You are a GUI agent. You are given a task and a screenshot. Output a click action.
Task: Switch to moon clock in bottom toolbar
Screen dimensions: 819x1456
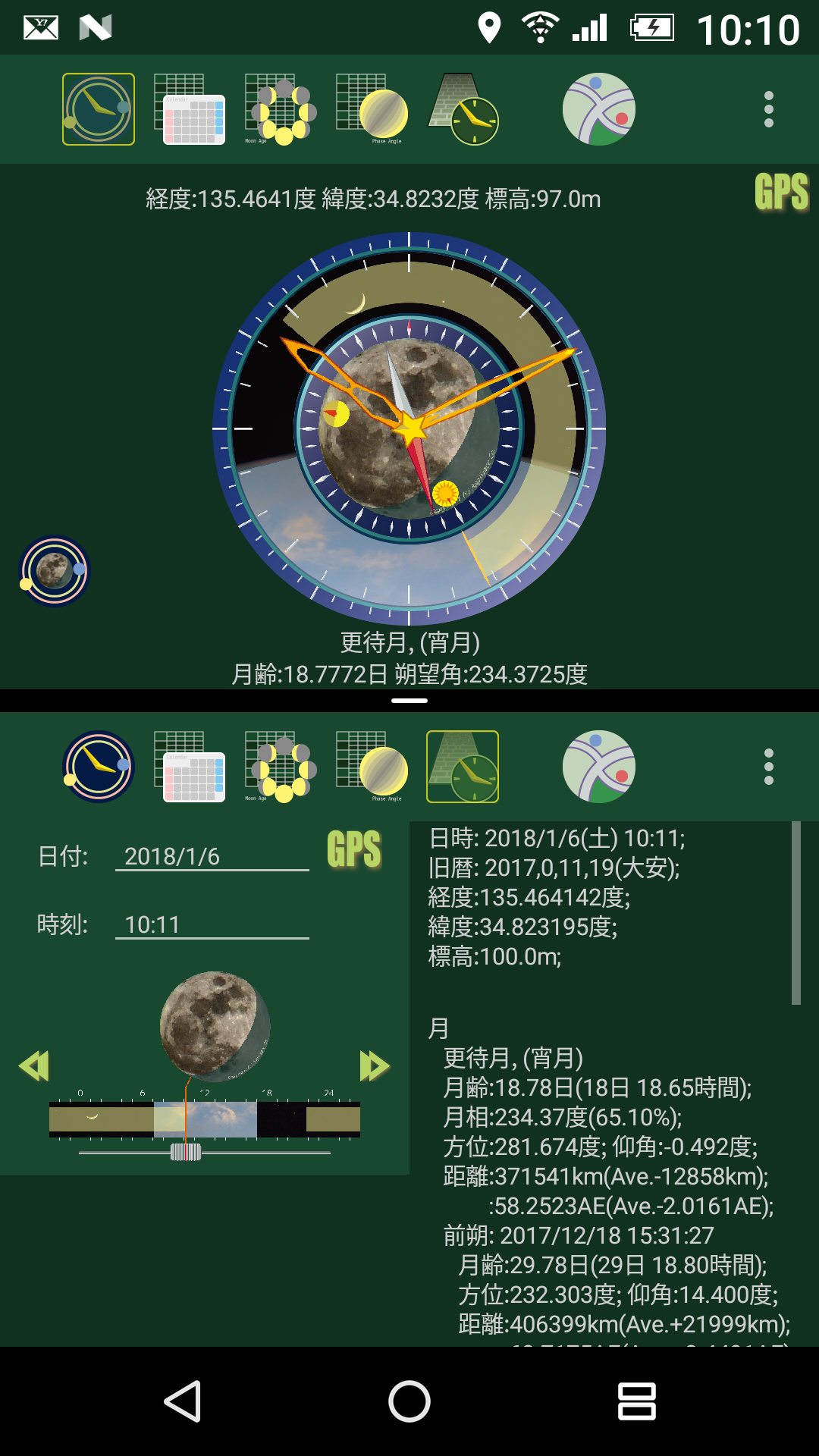[x=99, y=767]
